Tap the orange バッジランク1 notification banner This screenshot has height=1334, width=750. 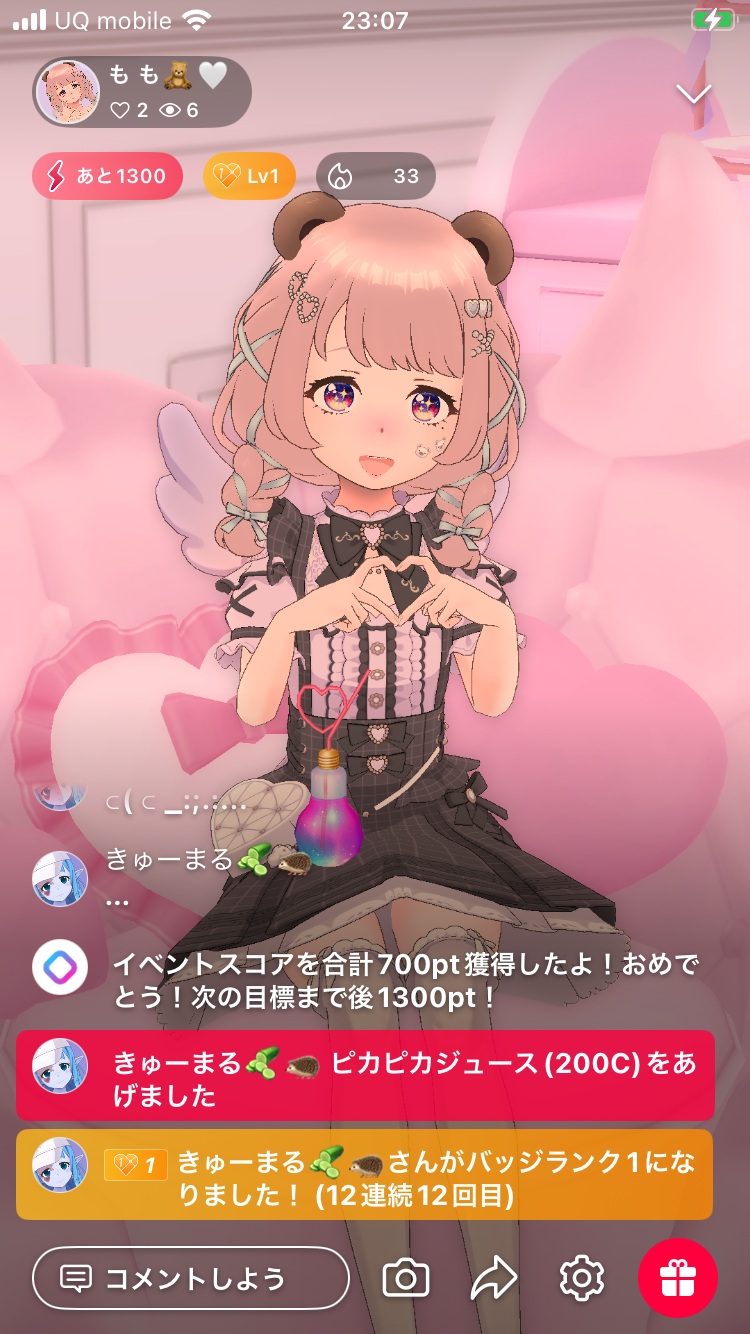point(365,1175)
